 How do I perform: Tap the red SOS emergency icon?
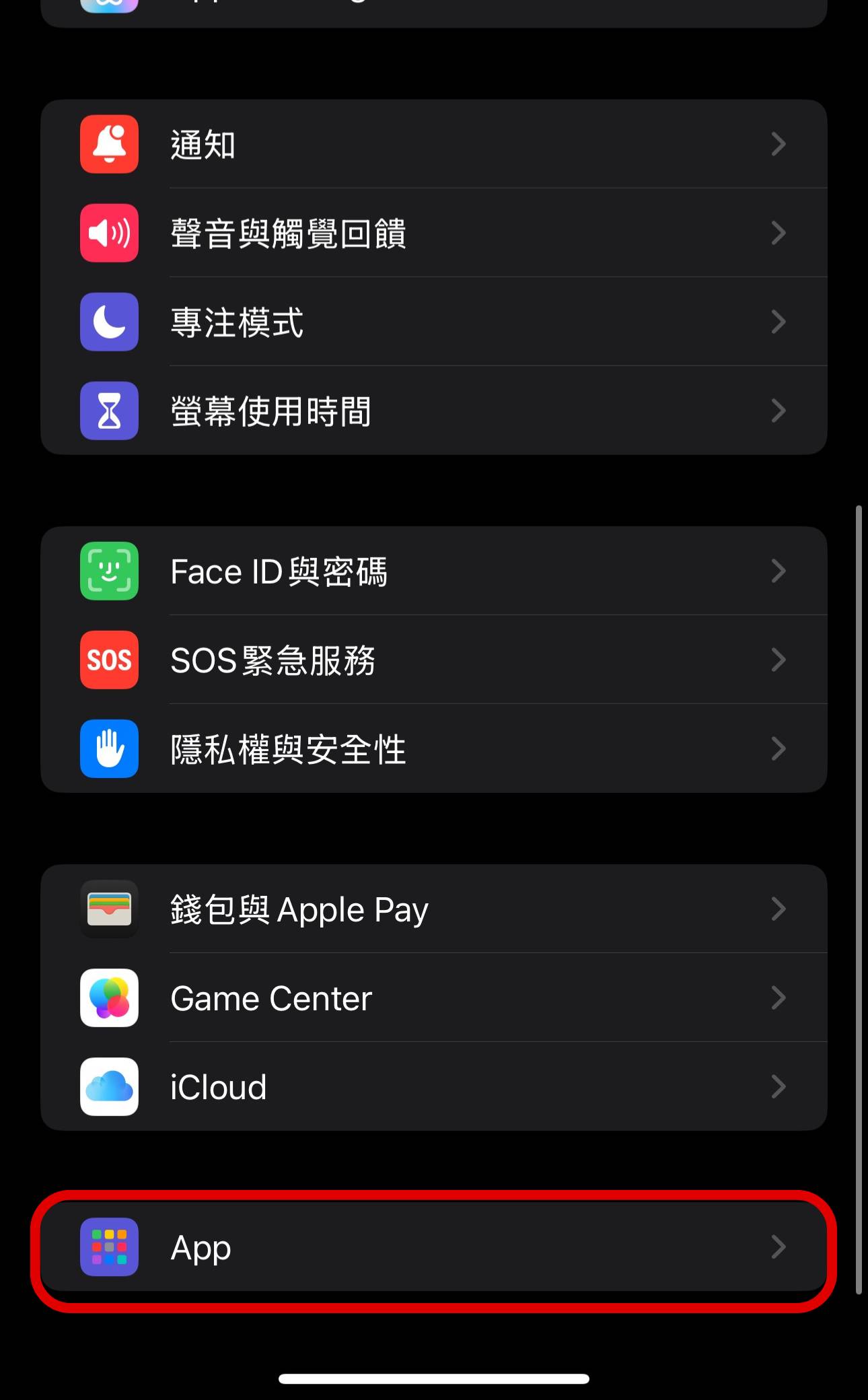point(109,660)
